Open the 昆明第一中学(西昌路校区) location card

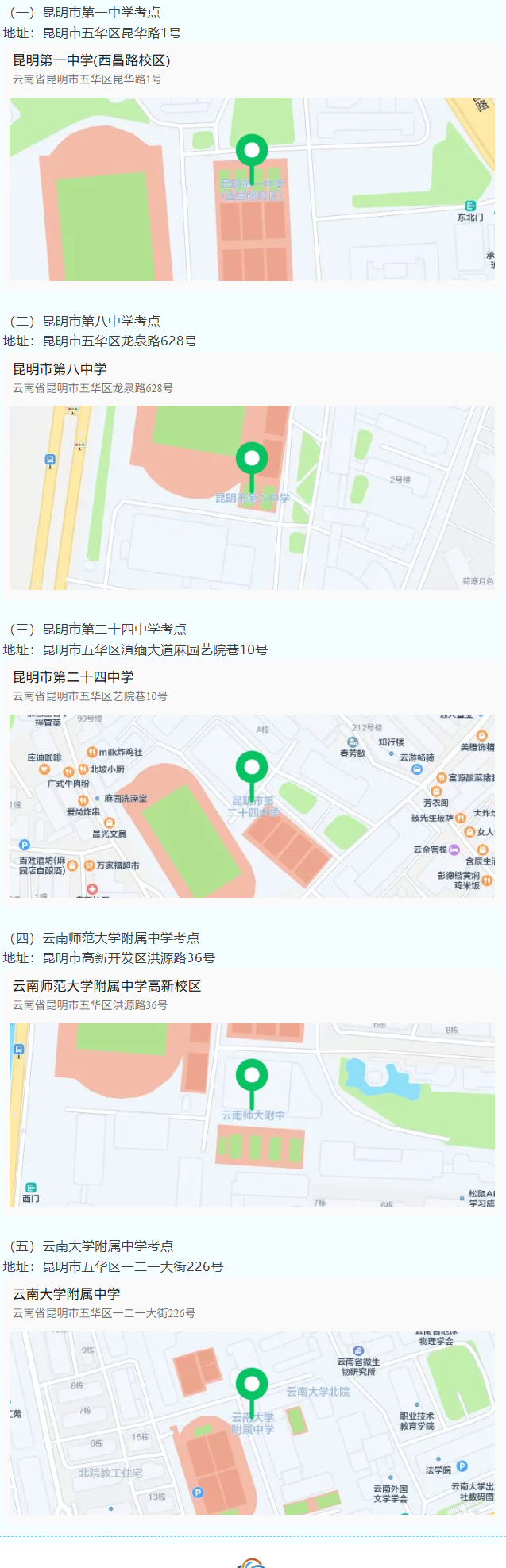(91, 61)
